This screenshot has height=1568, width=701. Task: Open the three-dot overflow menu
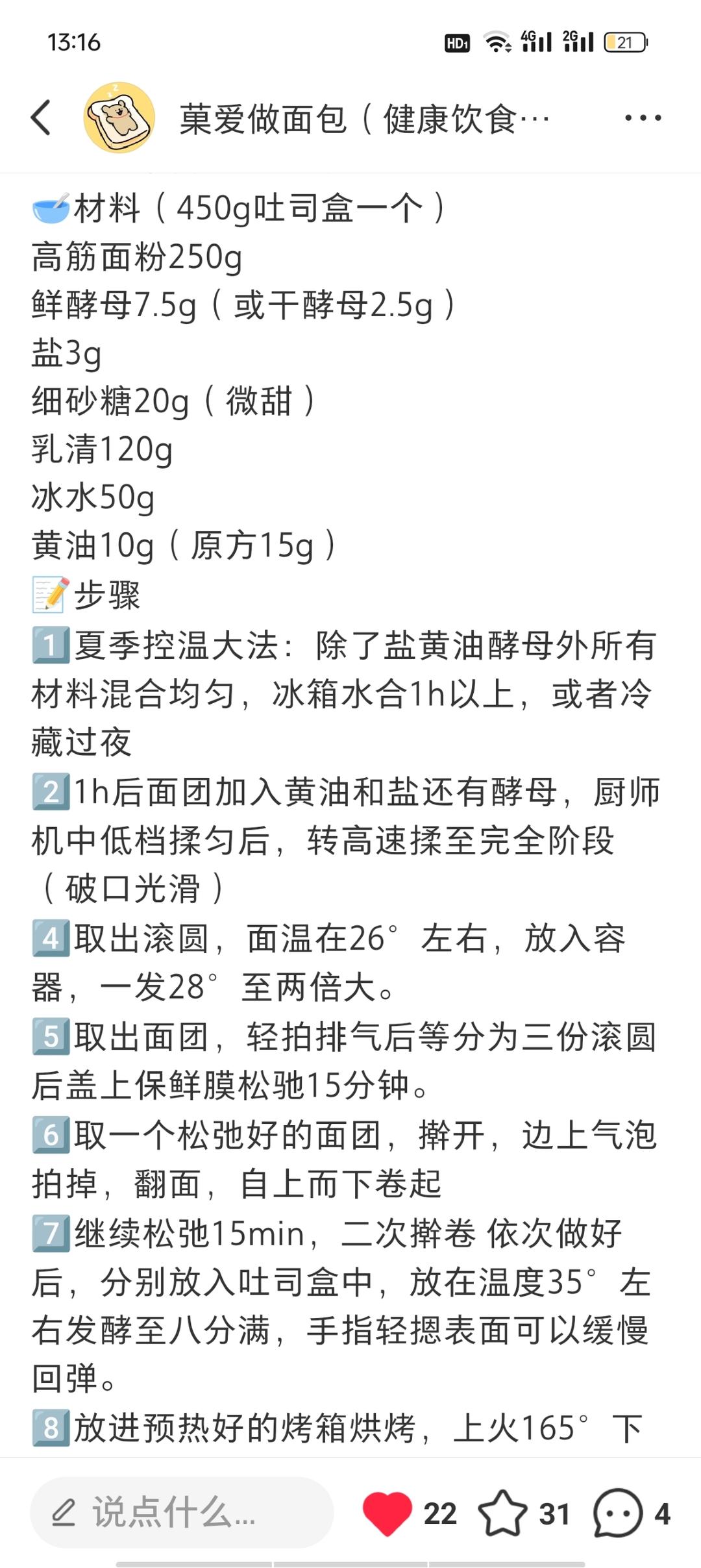point(643,118)
